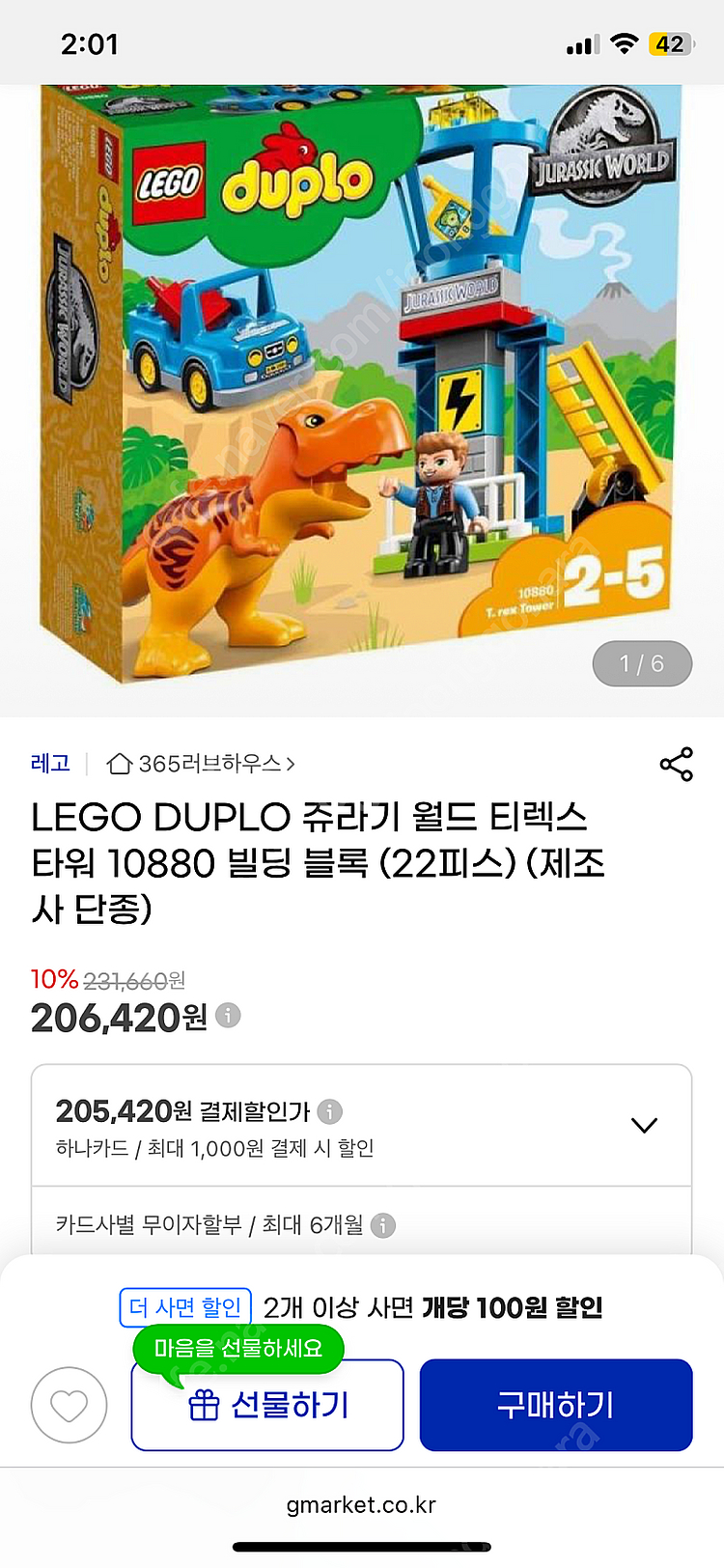Add the product to favorites with heart
Image resolution: width=724 pixels, height=1568 pixels.
69,1405
